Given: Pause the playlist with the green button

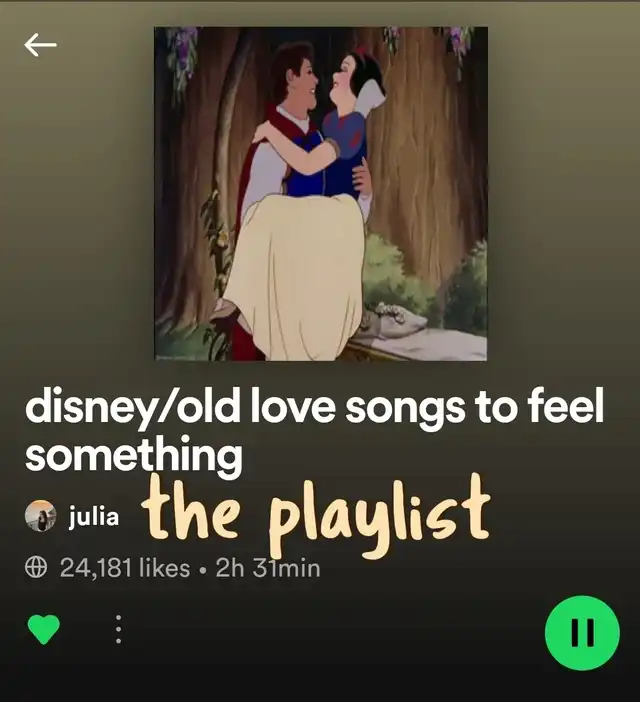Looking at the screenshot, I should pos(582,632).
